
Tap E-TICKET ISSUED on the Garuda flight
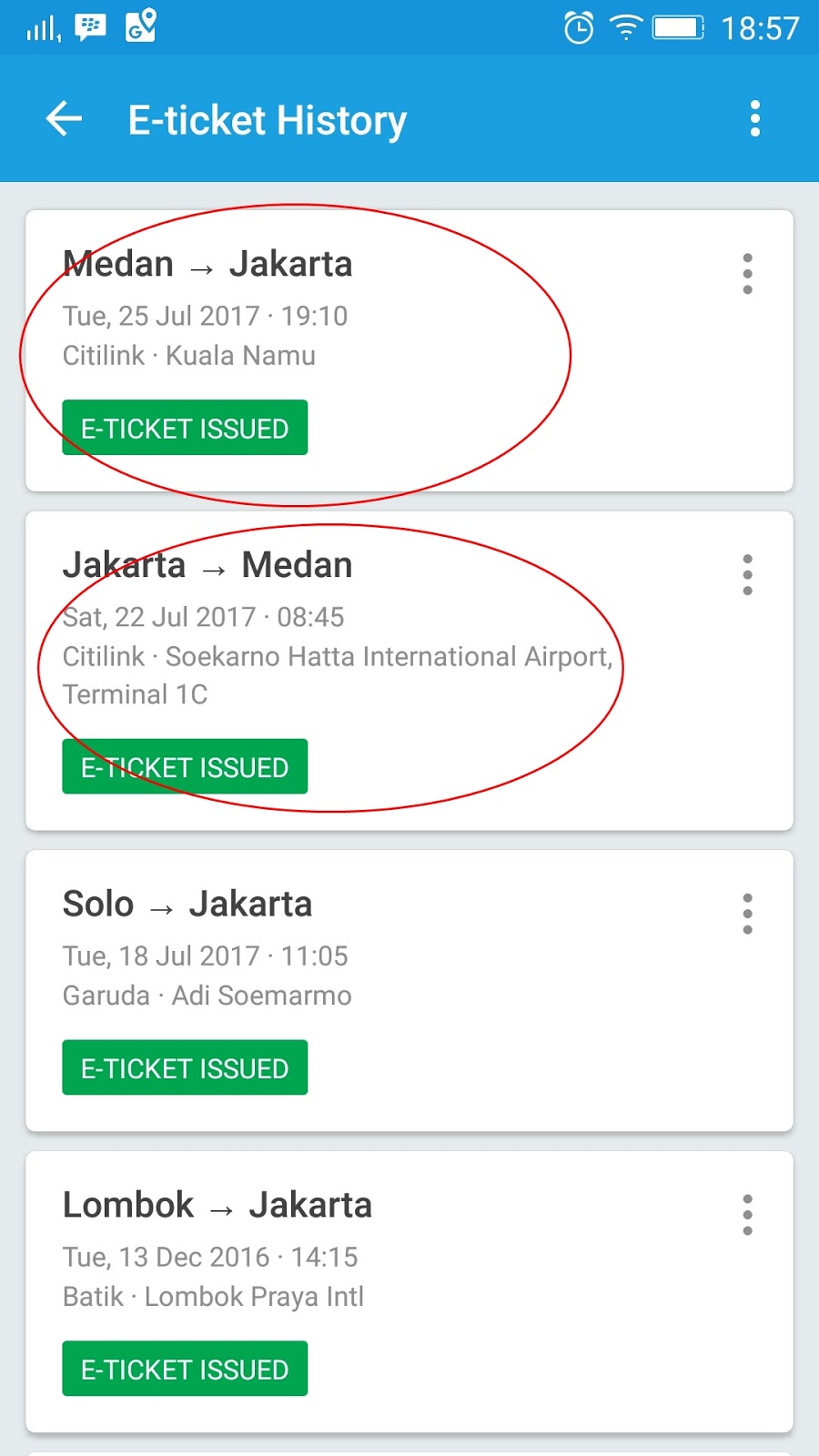pos(185,1067)
